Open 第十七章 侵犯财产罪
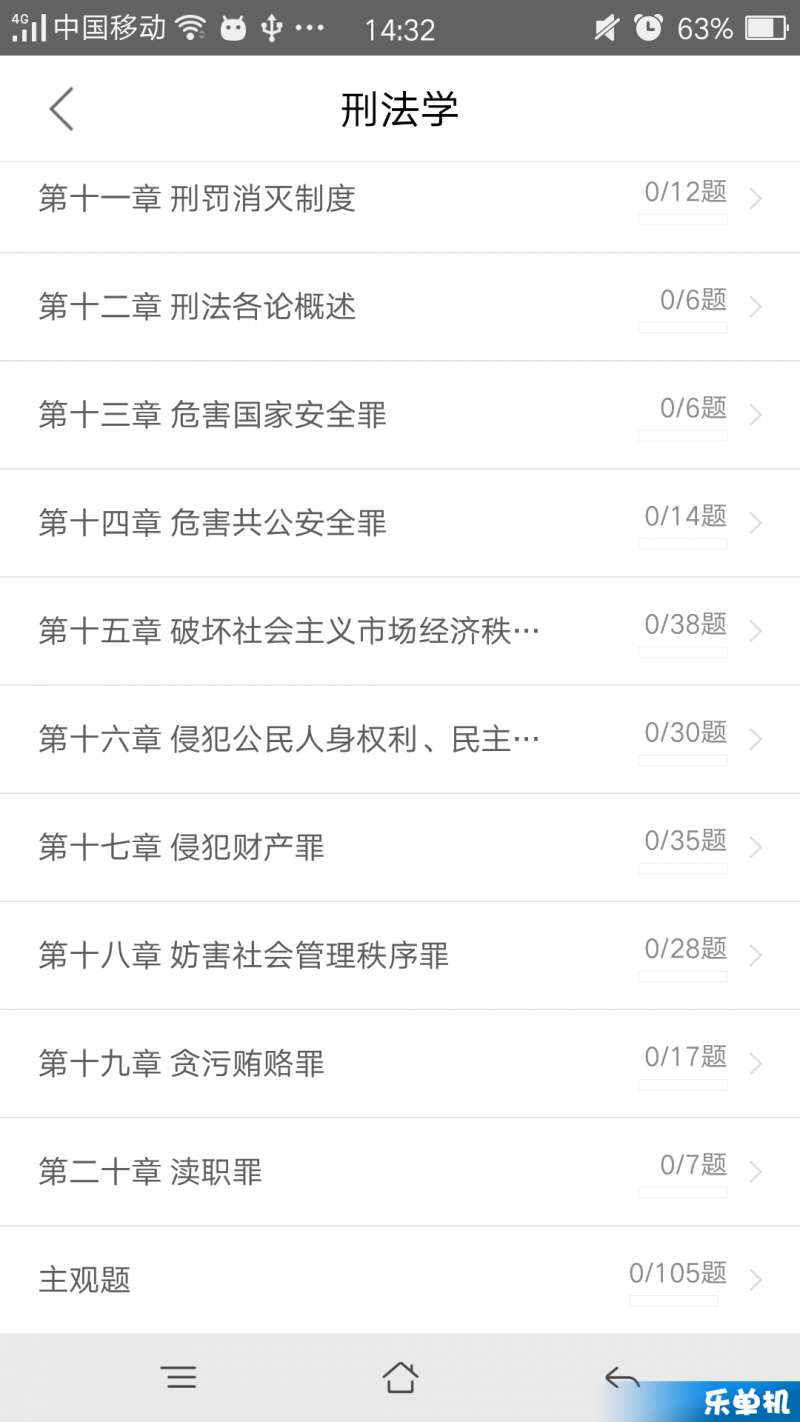 pyautogui.click(x=400, y=847)
